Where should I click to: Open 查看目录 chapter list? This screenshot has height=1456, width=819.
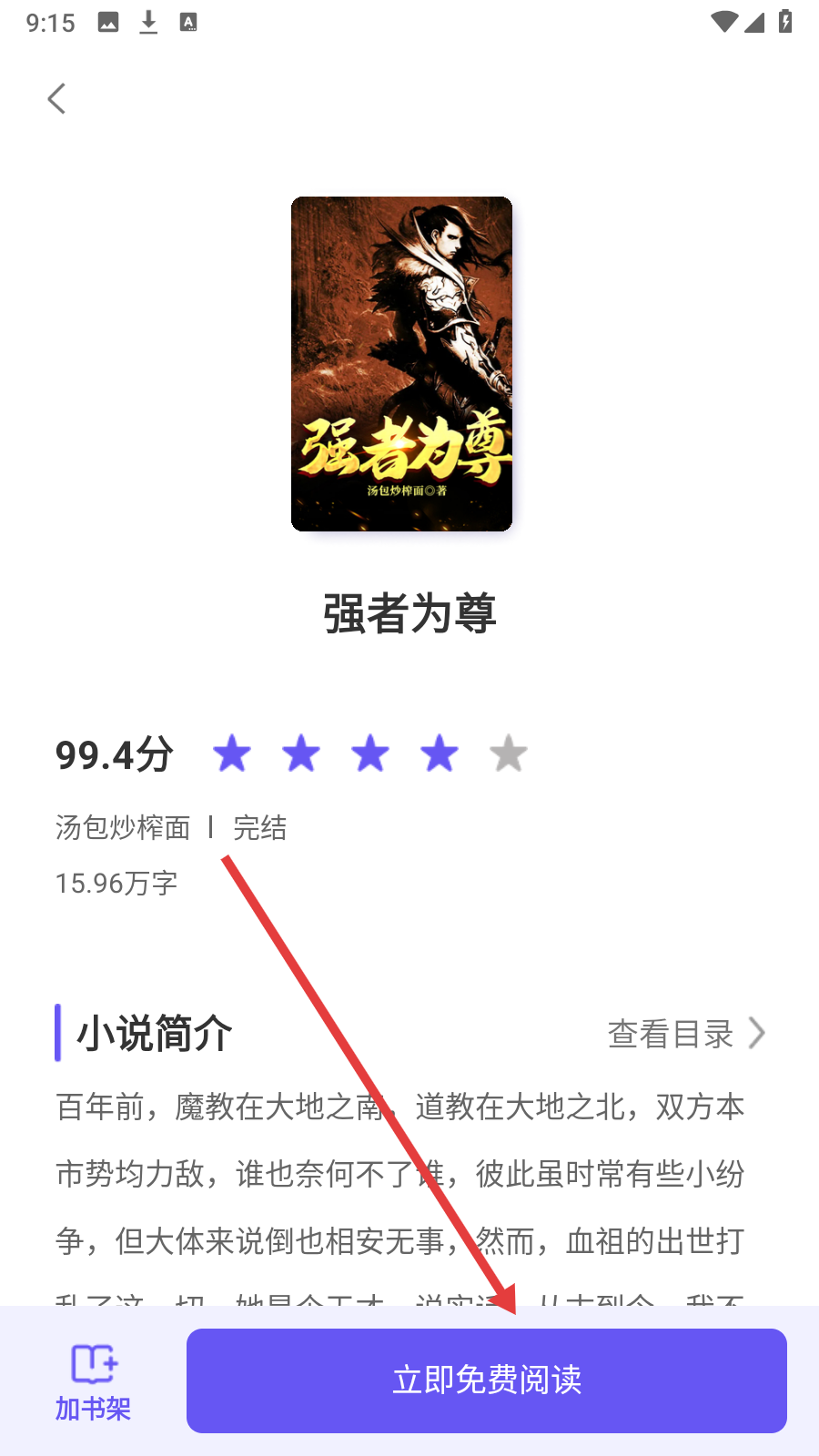686,1034
